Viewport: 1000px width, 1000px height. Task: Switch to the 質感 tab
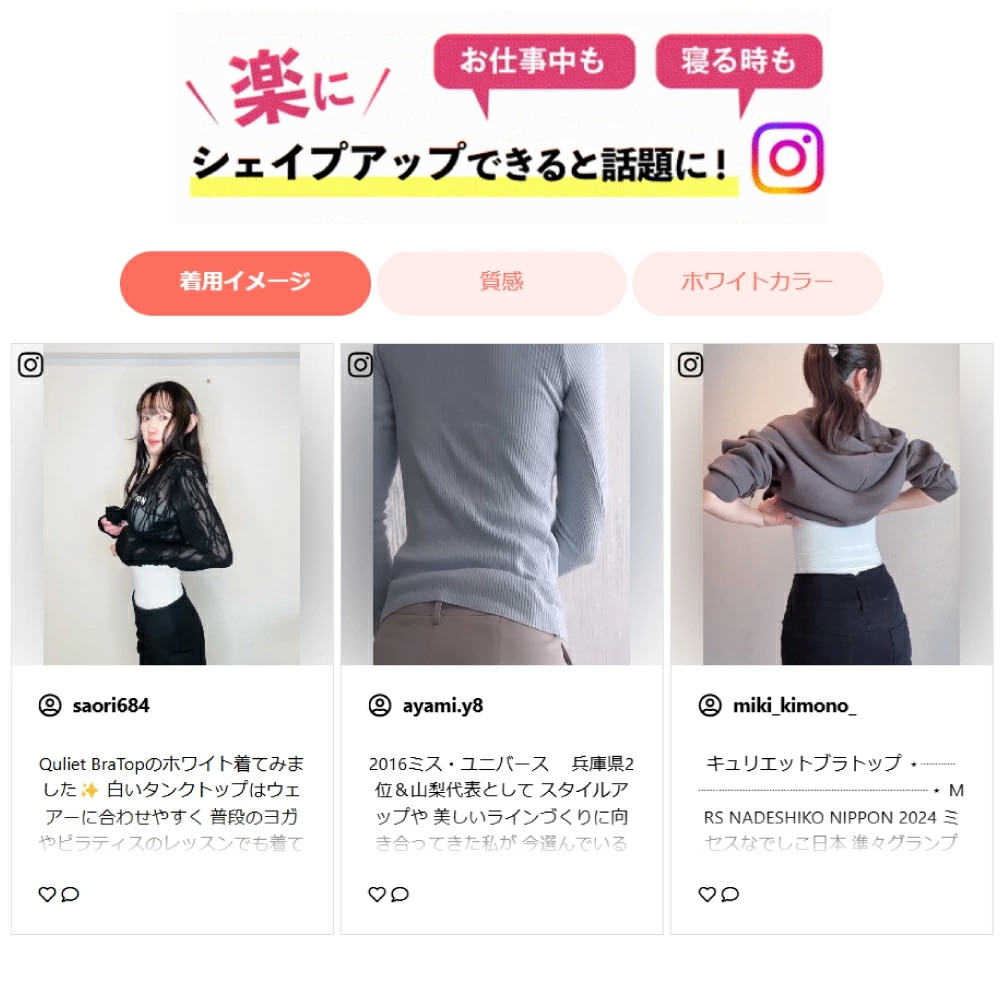coord(501,282)
